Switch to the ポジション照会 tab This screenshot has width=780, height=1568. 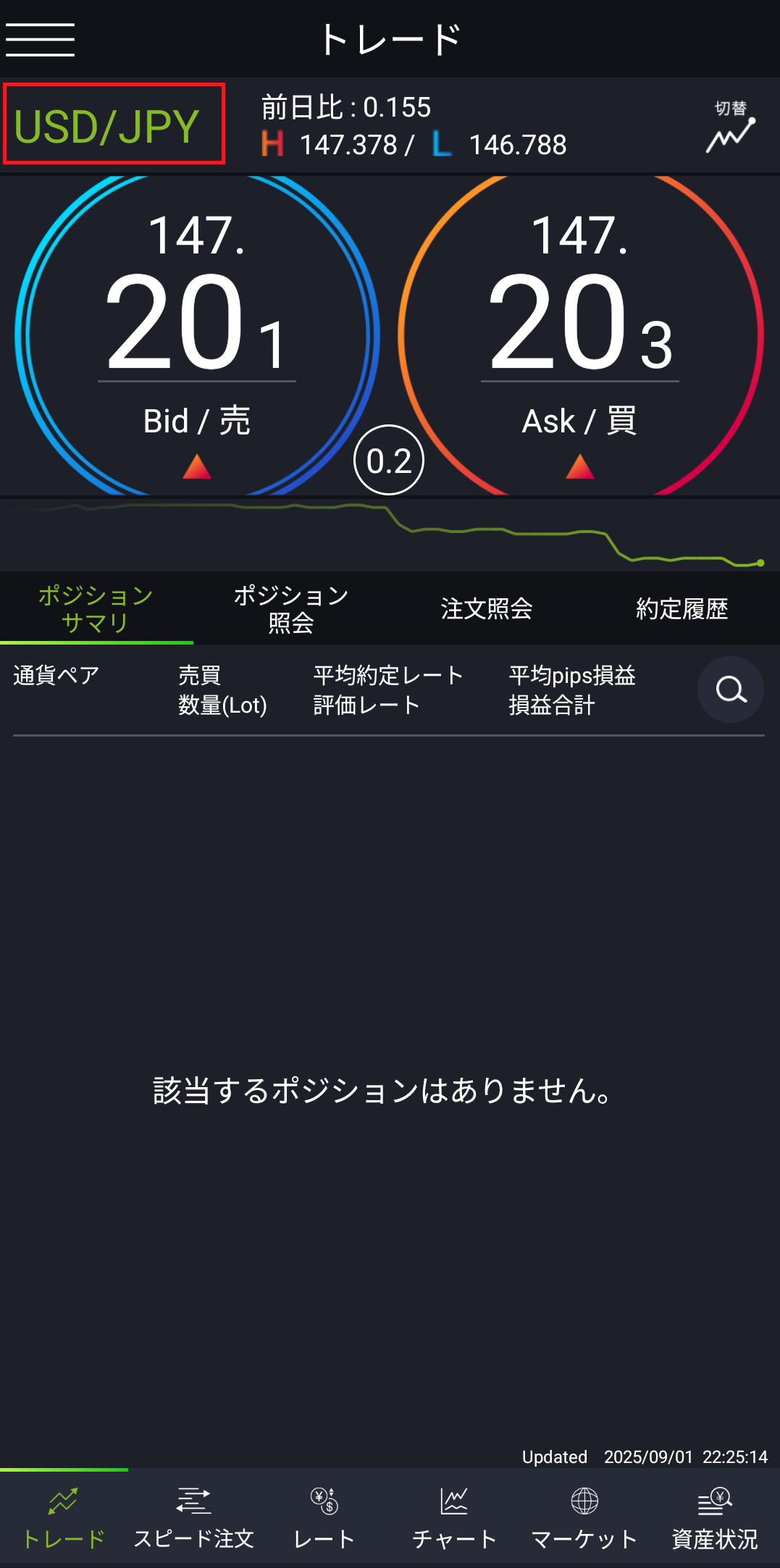(291, 608)
